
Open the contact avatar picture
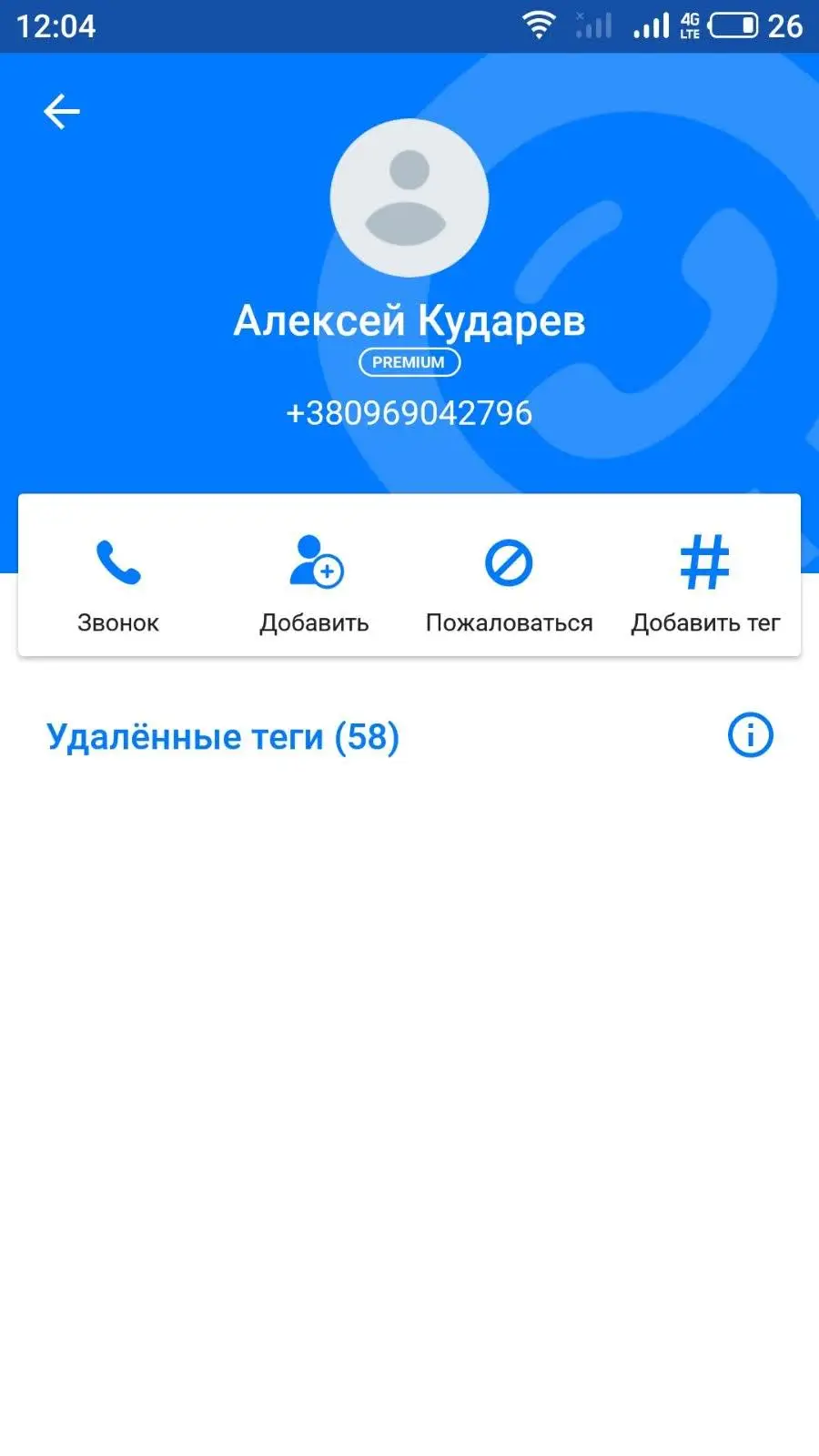[409, 197]
